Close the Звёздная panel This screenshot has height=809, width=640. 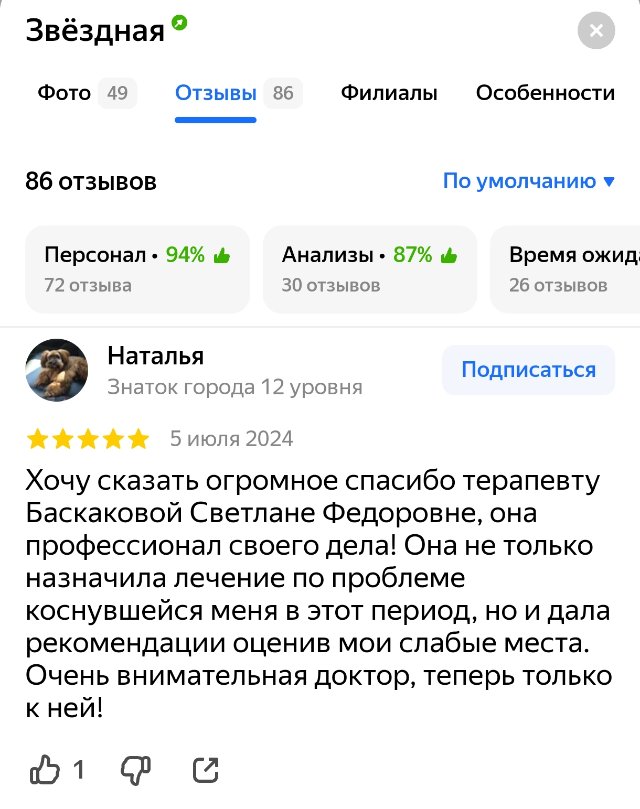click(x=596, y=30)
